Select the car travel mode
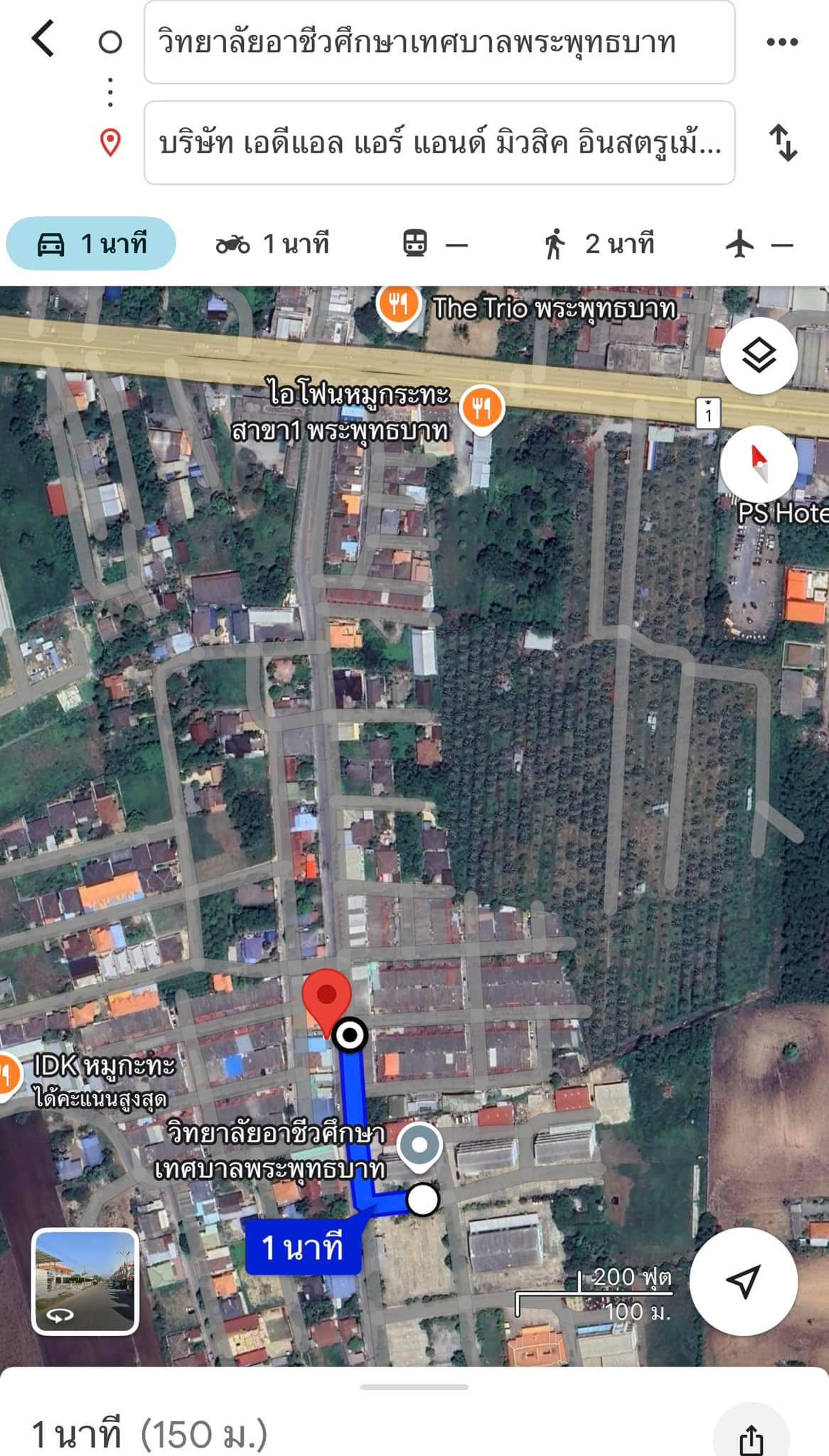Image resolution: width=829 pixels, height=1456 pixels. click(x=91, y=244)
